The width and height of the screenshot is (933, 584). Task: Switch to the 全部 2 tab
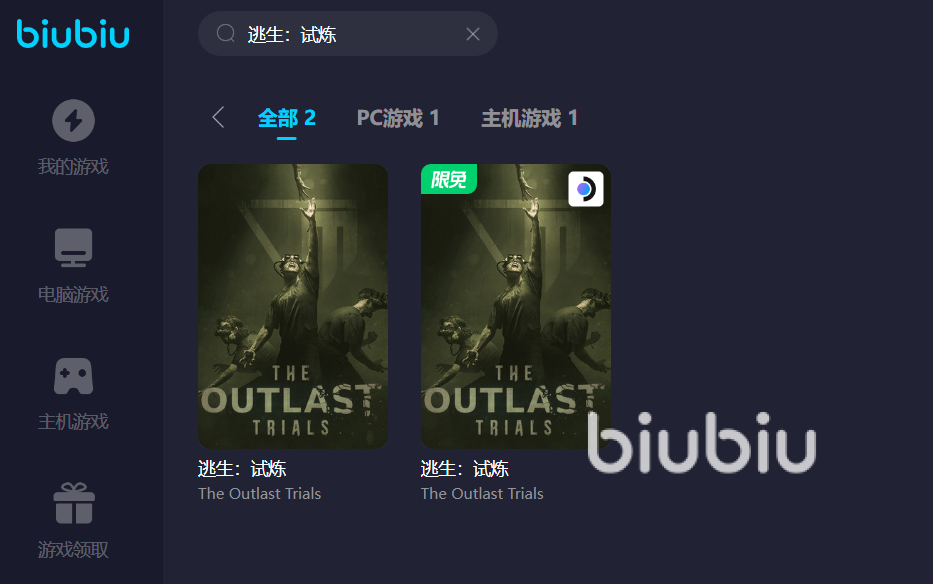pos(286,118)
